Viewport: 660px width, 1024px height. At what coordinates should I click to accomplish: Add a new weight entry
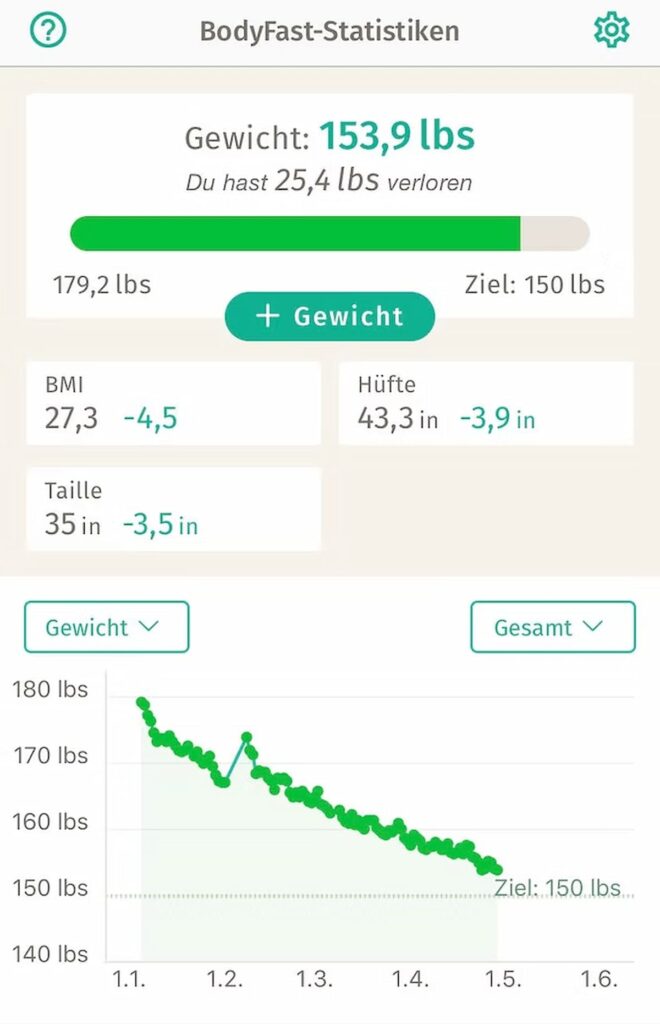pyautogui.click(x=330, y=316)
